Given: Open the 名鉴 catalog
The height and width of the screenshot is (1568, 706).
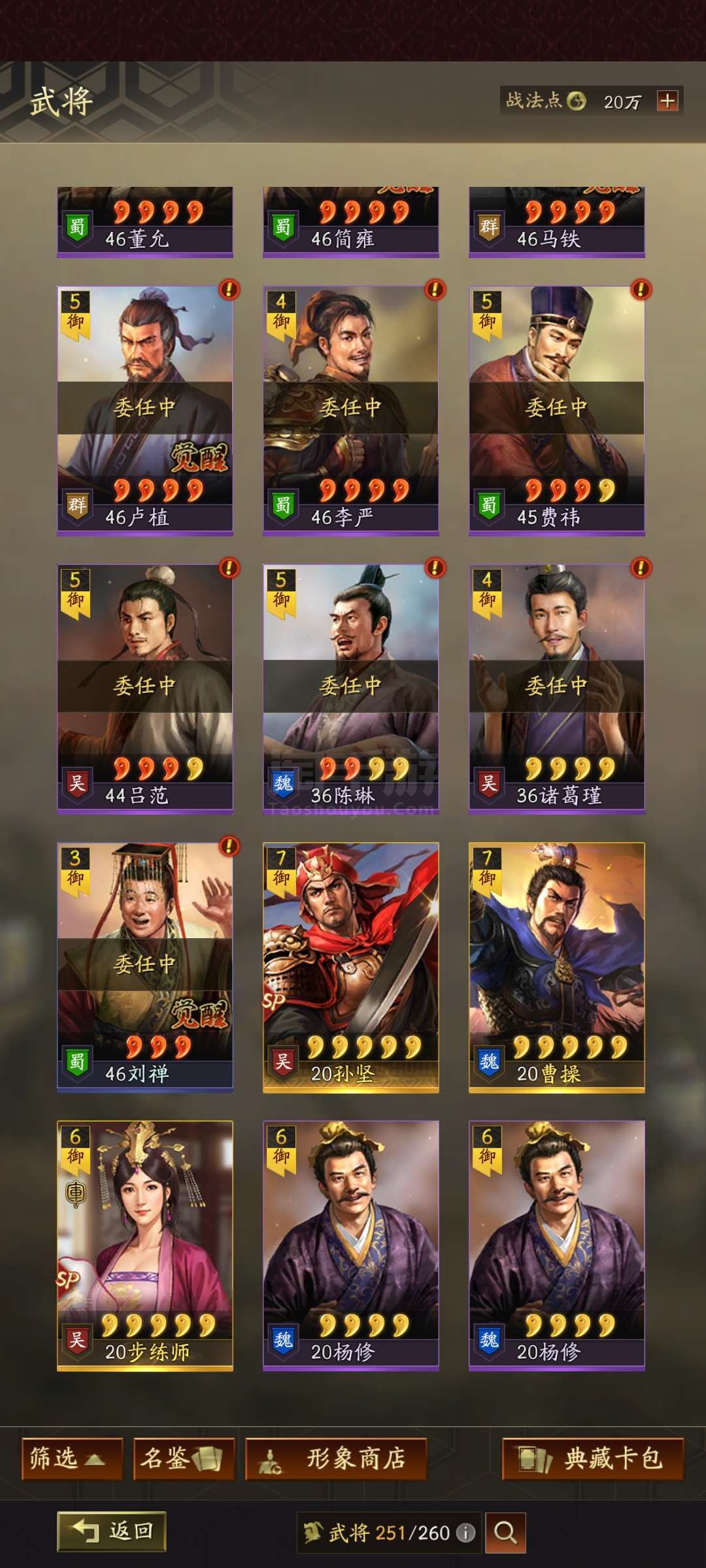Looking at the screenshot, I should 184,1458.
